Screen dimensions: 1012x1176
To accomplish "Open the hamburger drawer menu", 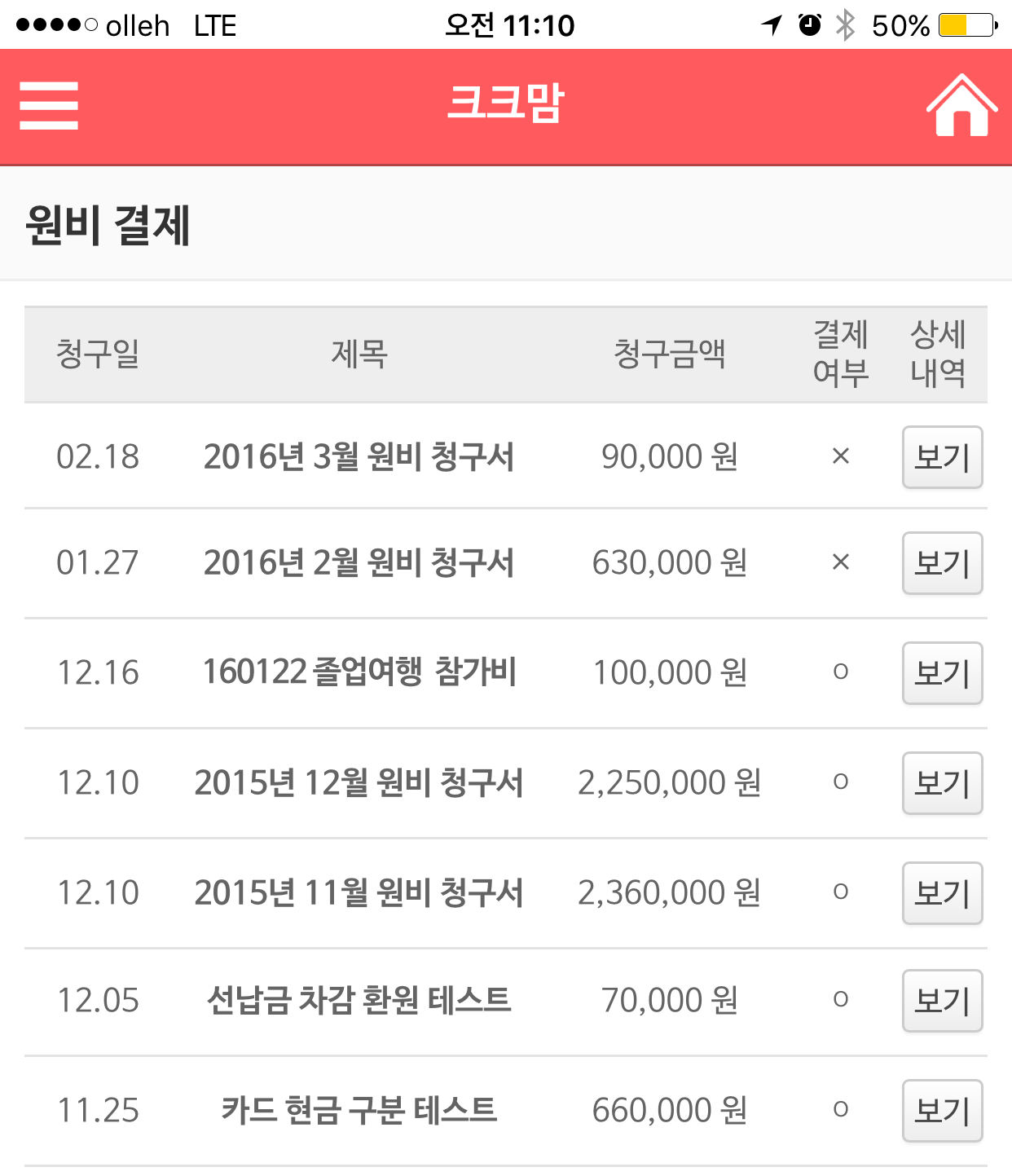I will 49,106.
